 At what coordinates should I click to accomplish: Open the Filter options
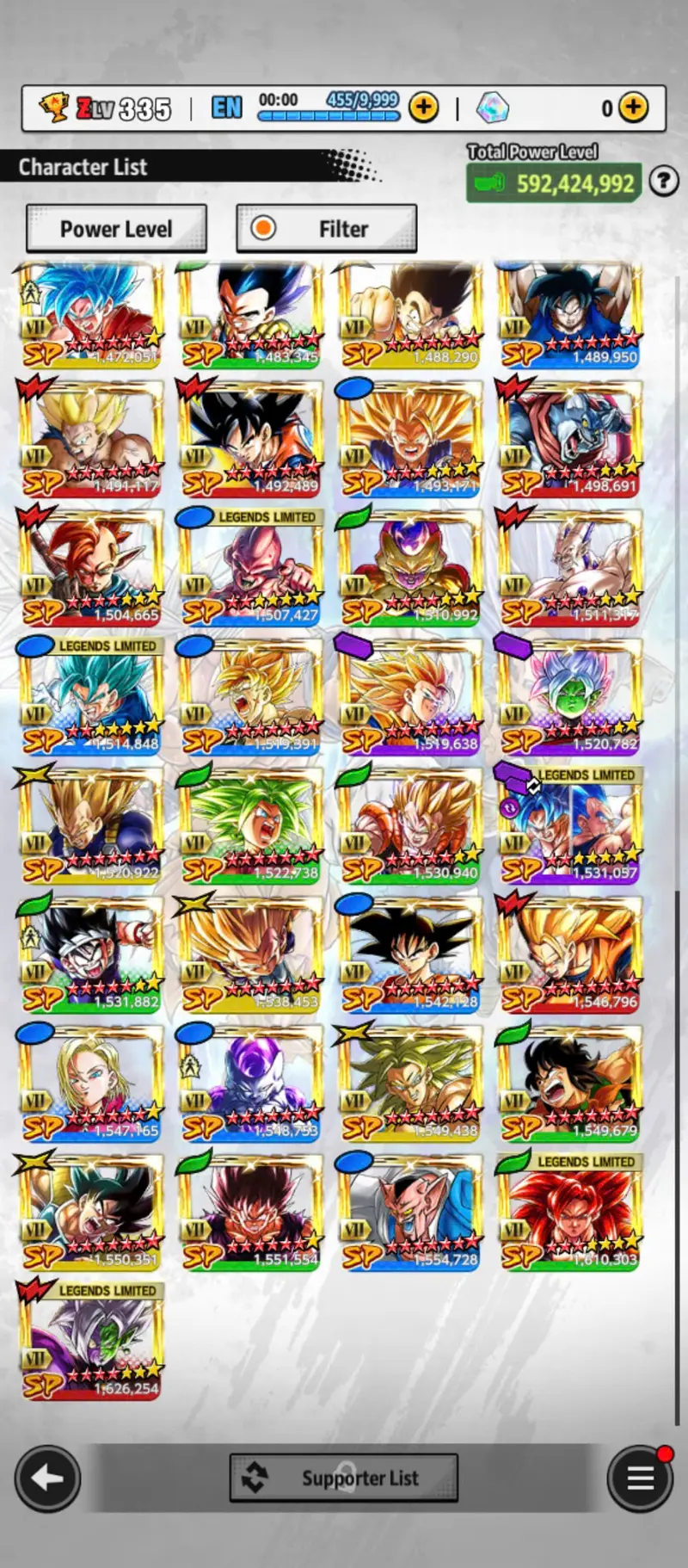pyautogui.click(x=327, y=229)
